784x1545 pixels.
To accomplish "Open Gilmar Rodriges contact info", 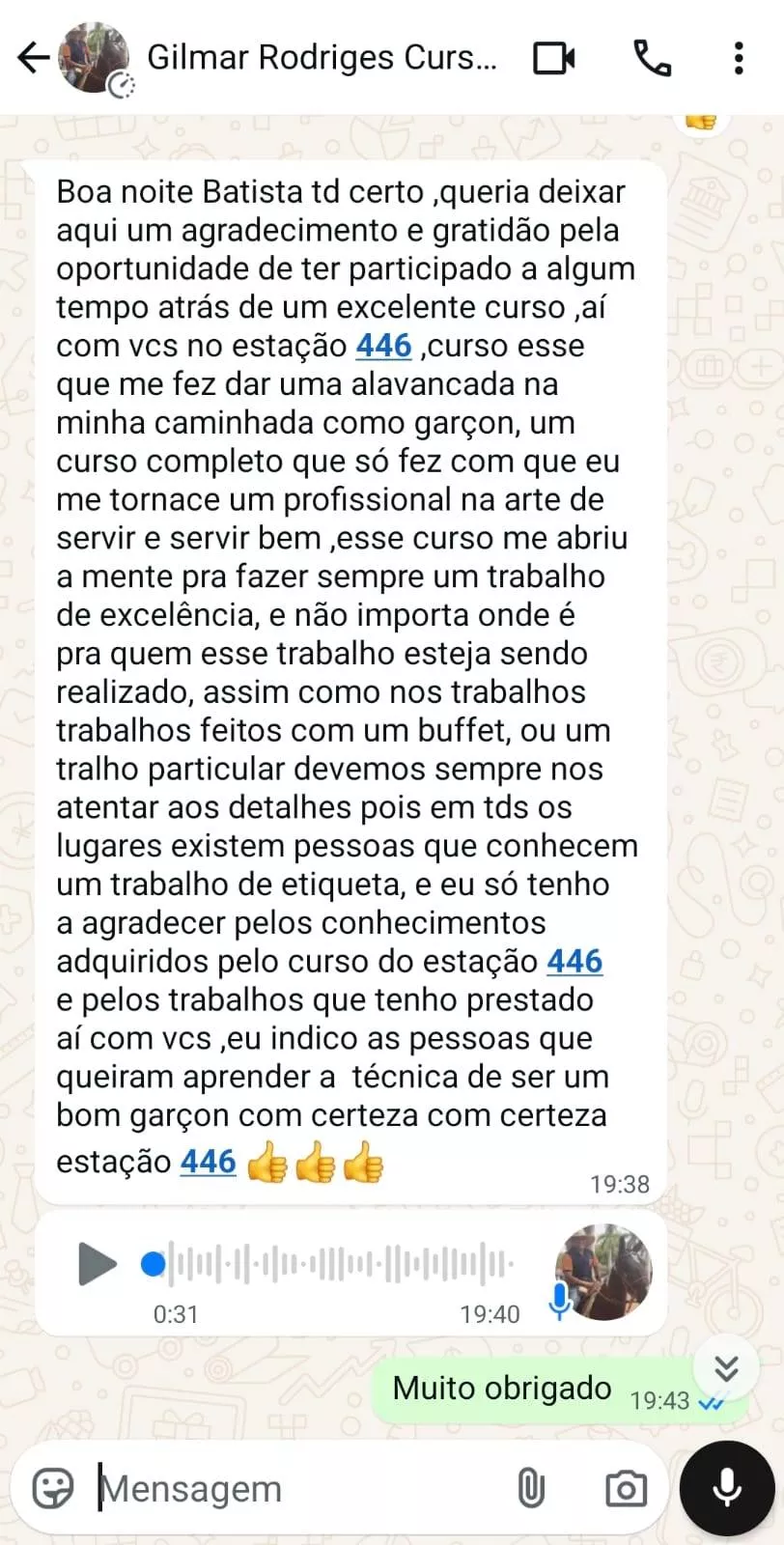I will pos(322,58).
